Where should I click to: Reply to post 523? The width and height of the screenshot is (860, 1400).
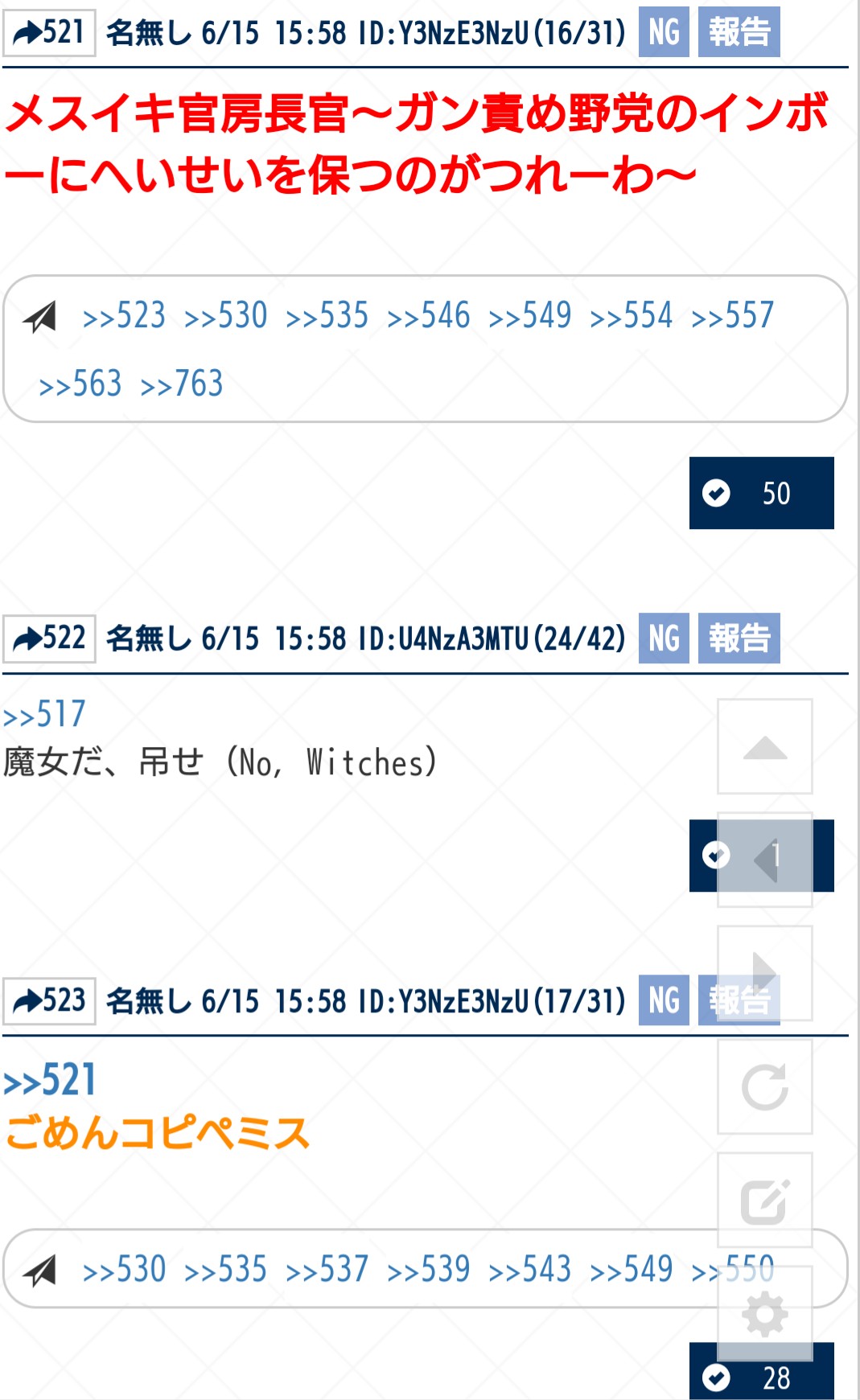(x=49, y=1001)
